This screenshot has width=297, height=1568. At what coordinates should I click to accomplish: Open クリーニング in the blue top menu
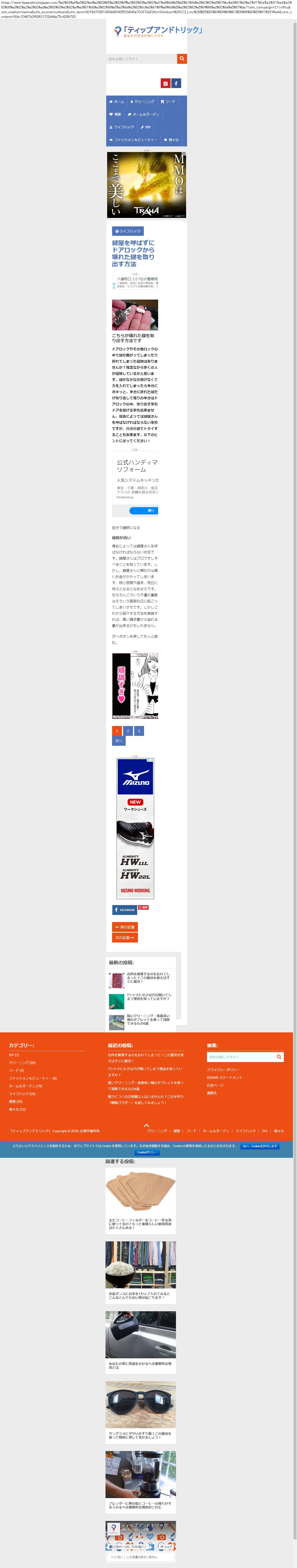pos(142,102)
